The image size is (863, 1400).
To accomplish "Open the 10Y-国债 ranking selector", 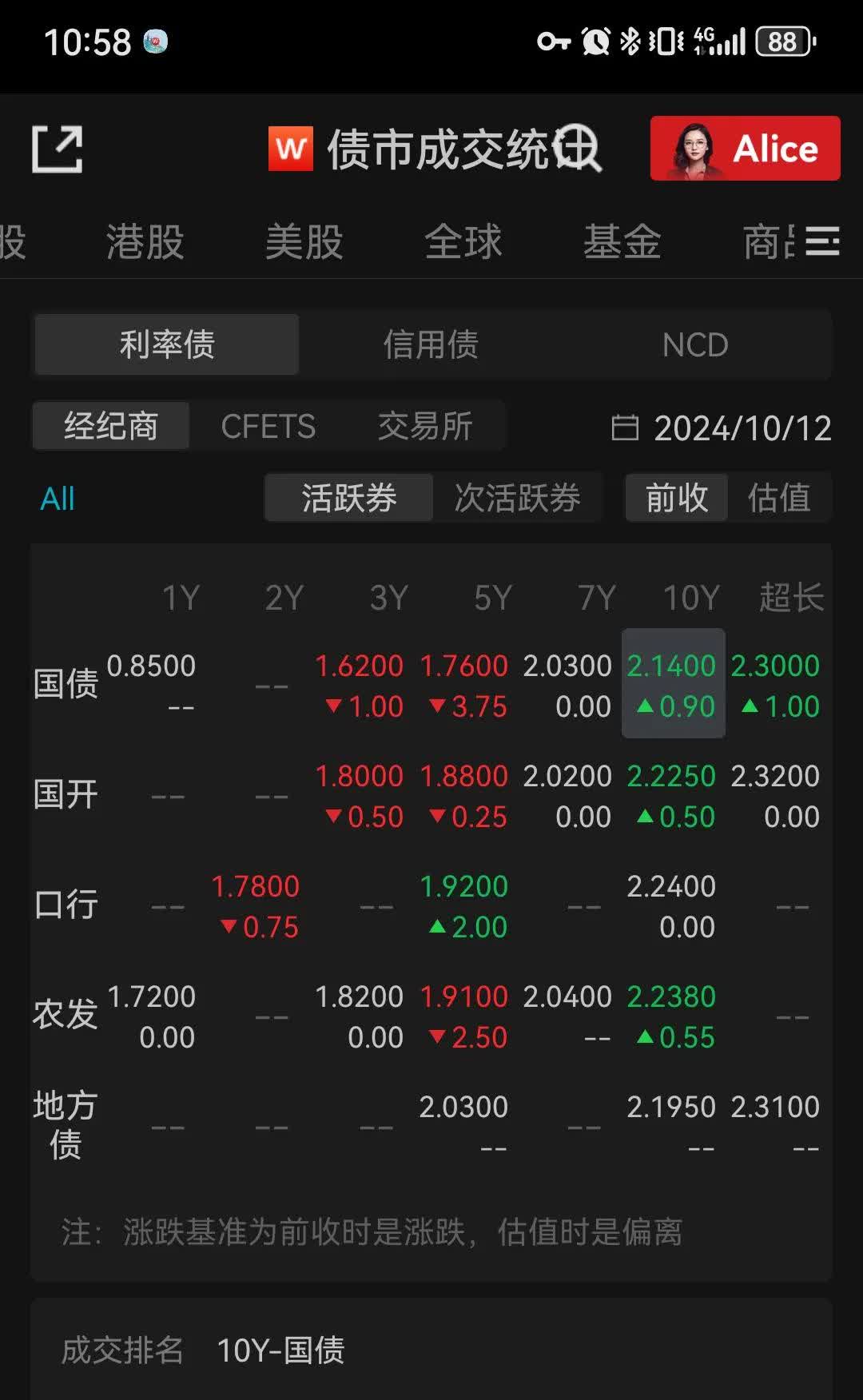I will tap(281, 1351).
